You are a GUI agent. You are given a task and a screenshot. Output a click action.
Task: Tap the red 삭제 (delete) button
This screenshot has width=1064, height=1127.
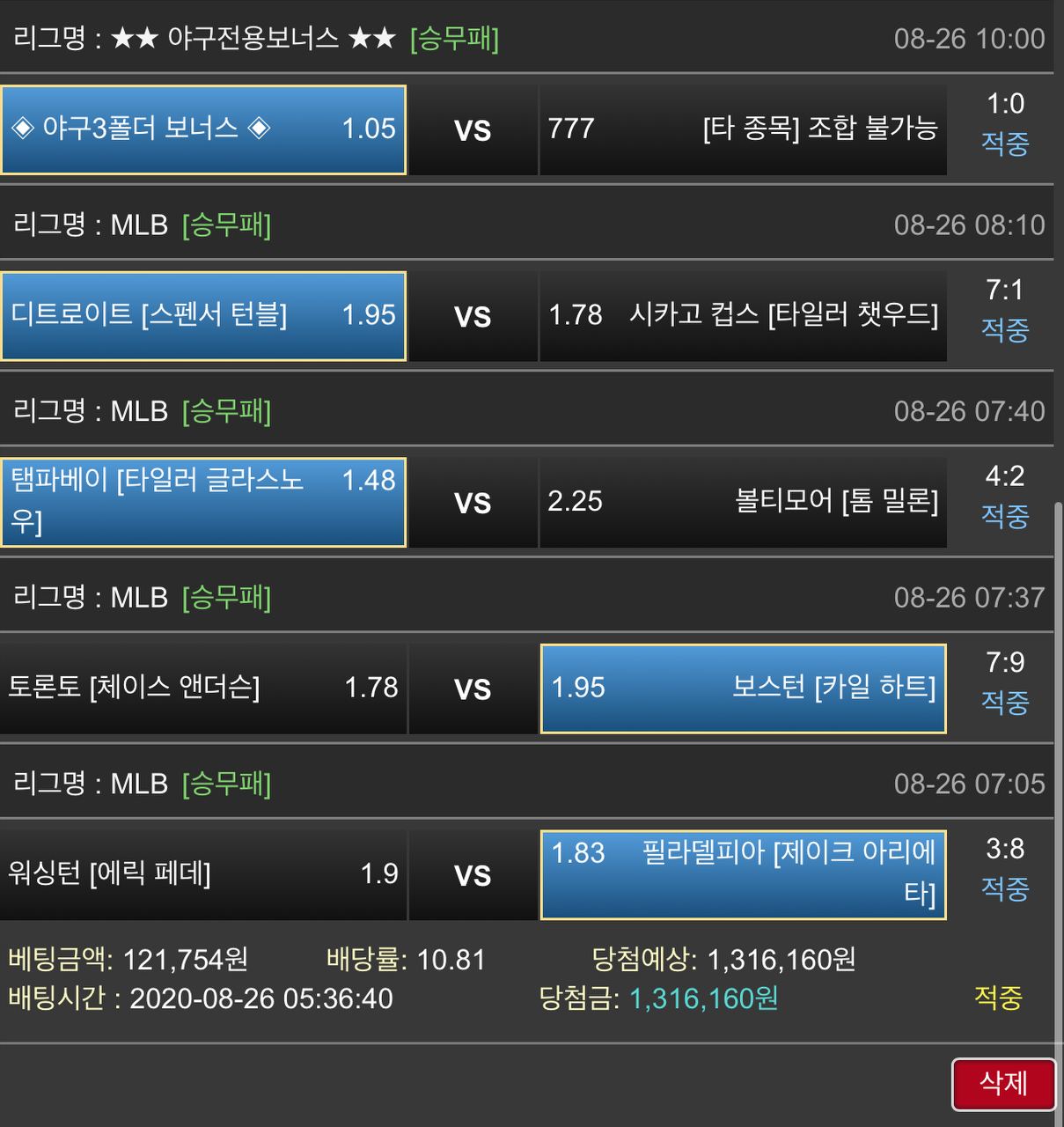coord(1003,1084)
